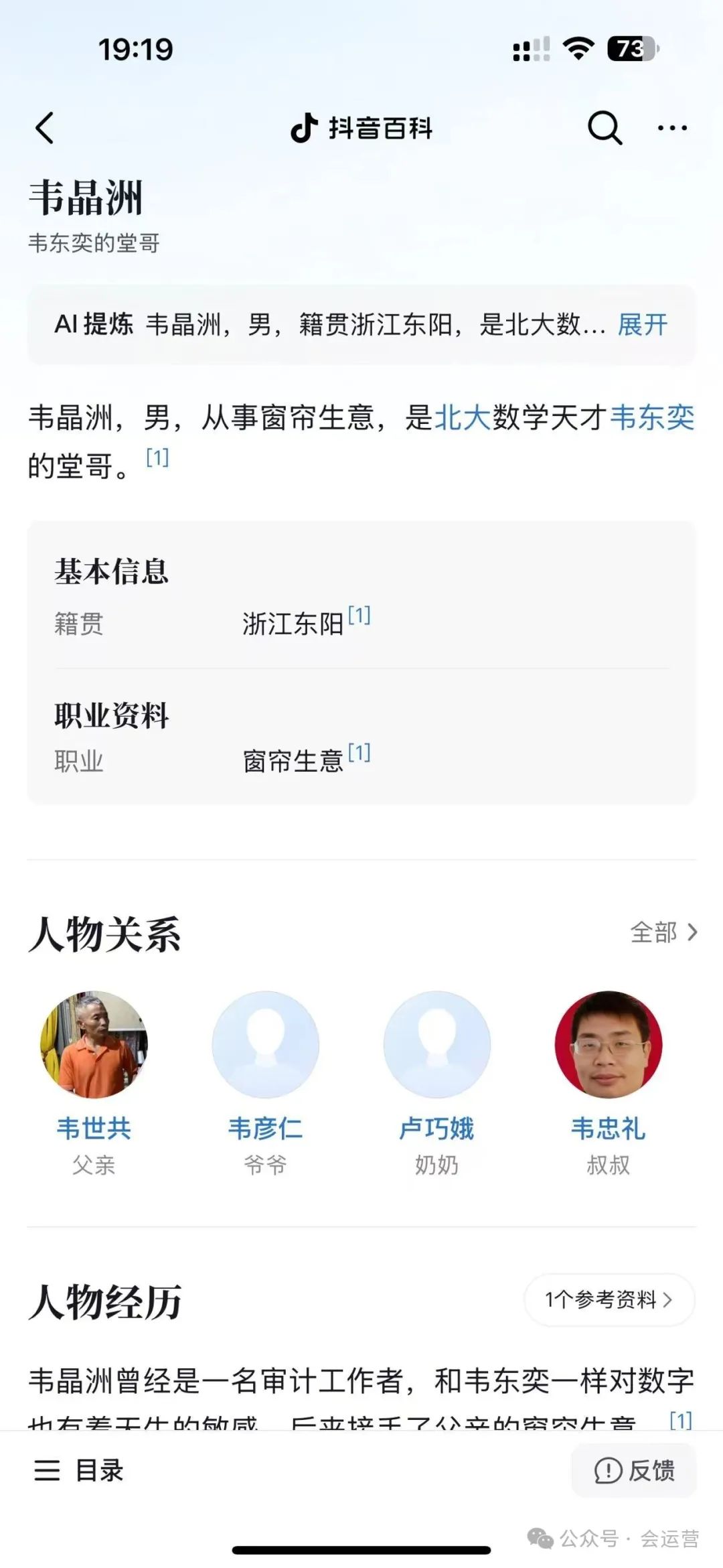Open the 韦东奕 link in the intro
723x1568 pixels.
point(652,418)
